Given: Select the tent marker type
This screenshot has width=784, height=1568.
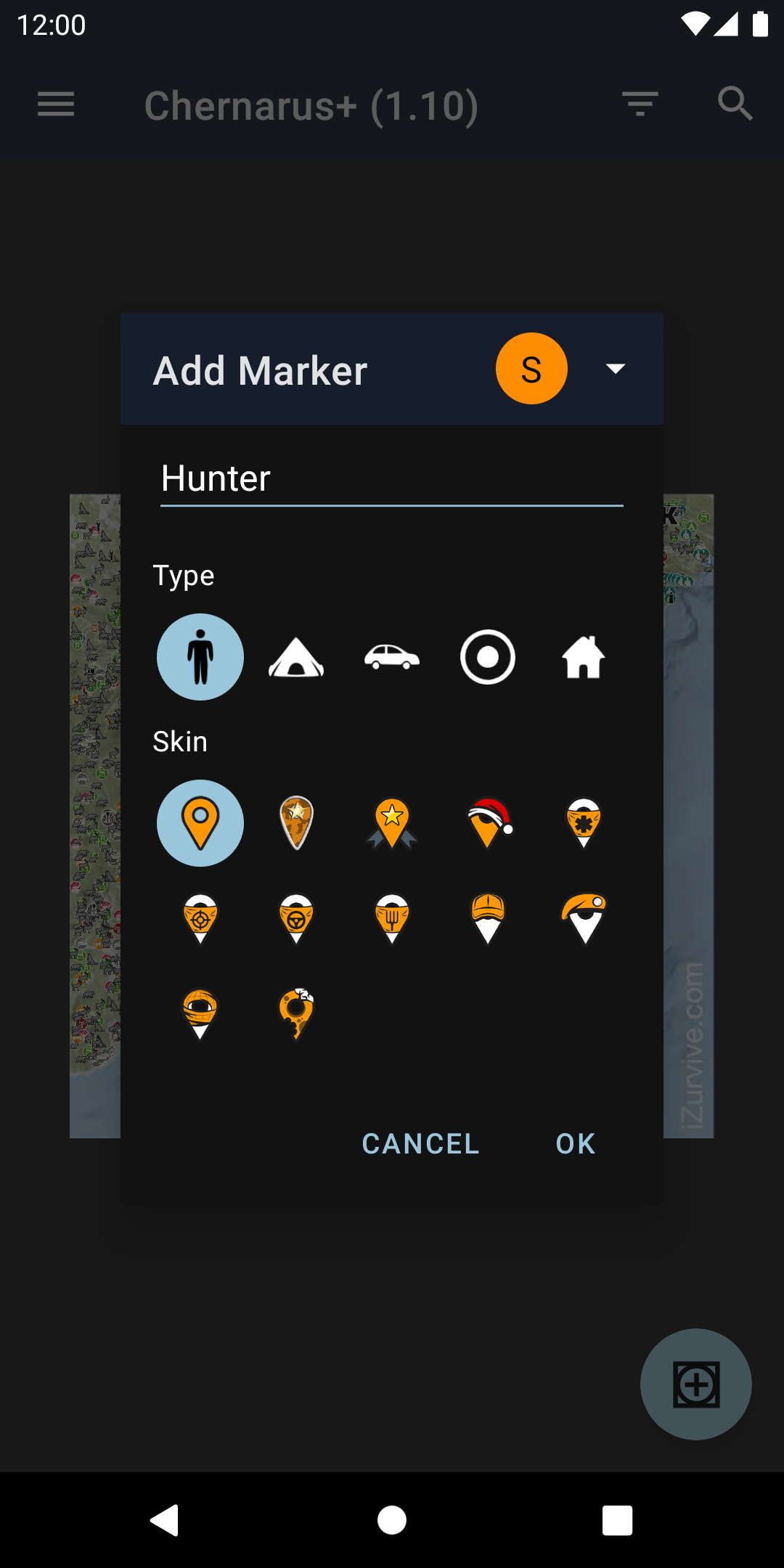Looking at the screenshot, I should pyautogui.click(x=296, y=658).
